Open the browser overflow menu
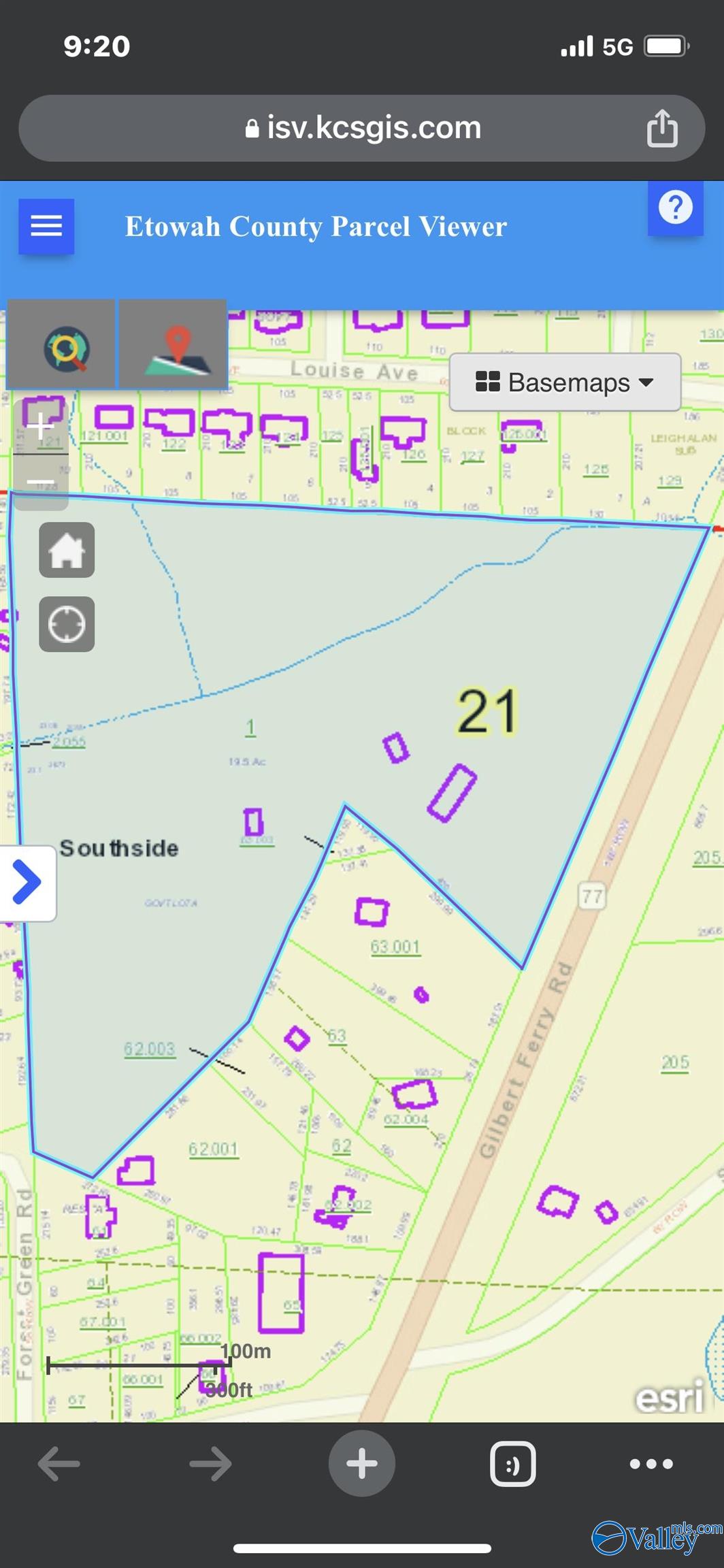Image resolution: width=724 pixels, height=1568 pixels. pos(651,1464)
